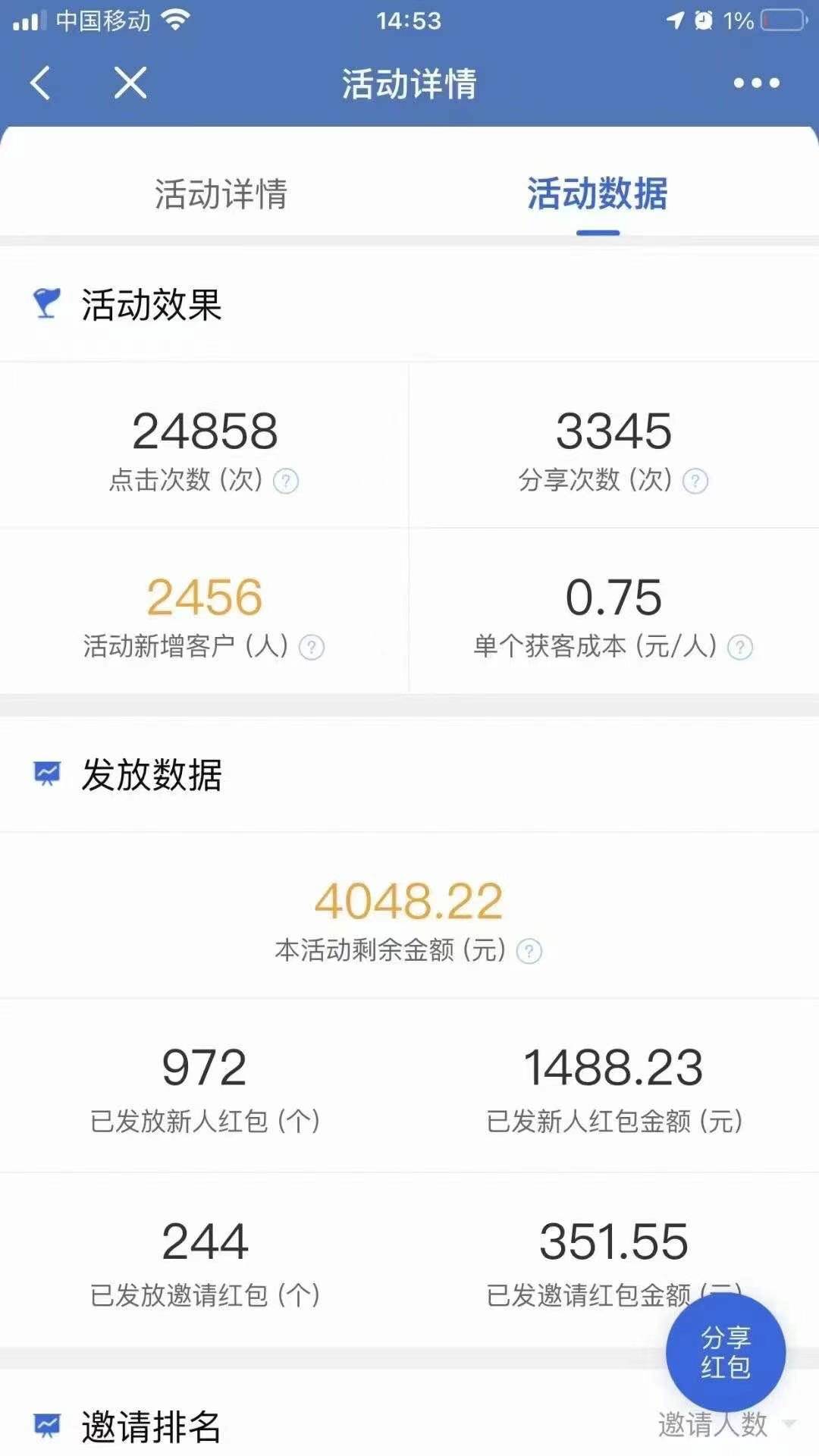Select the 活动数据 tab
Image resolution: width=819 pixels, height=1456 pixels.
coord(598,194)
